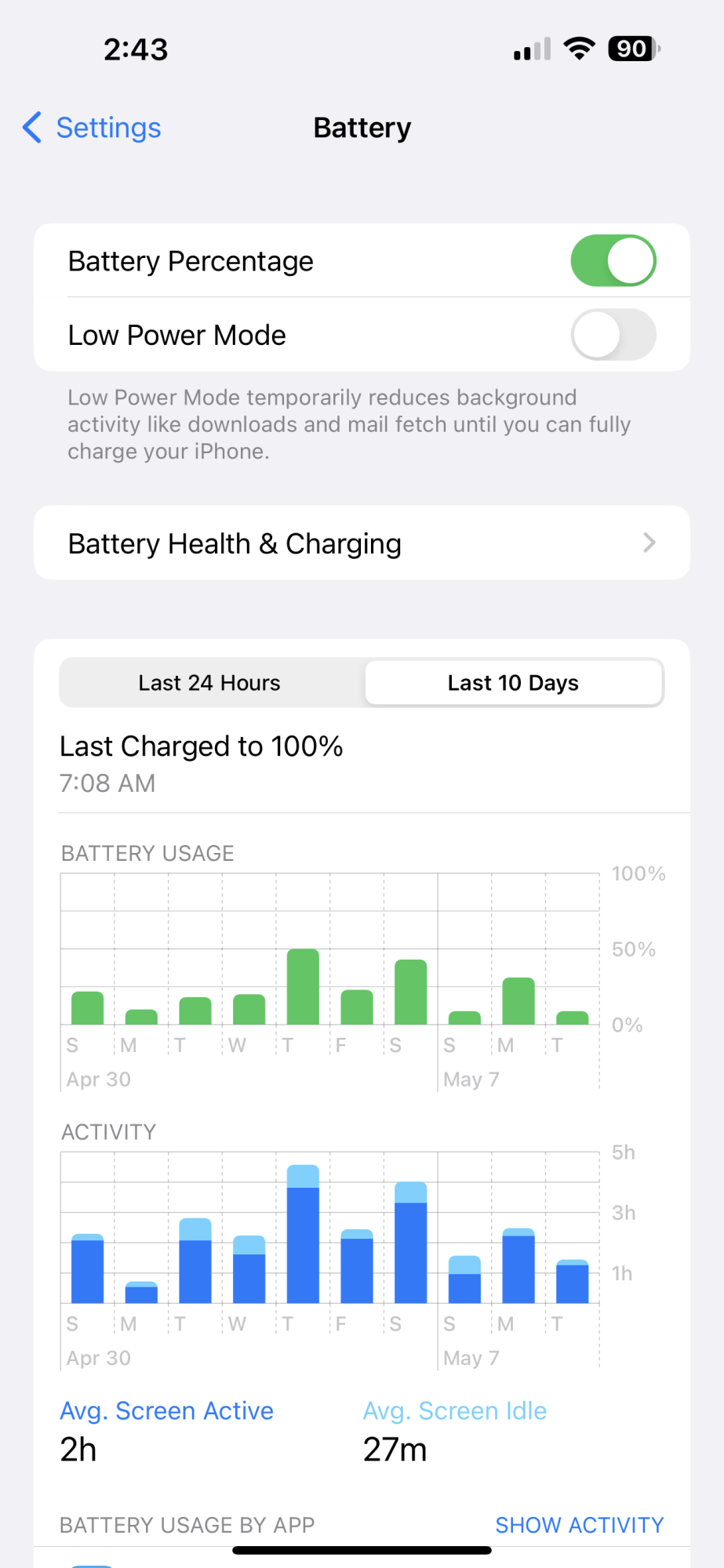Enable Low Power Mode

(x=613, y=335)
